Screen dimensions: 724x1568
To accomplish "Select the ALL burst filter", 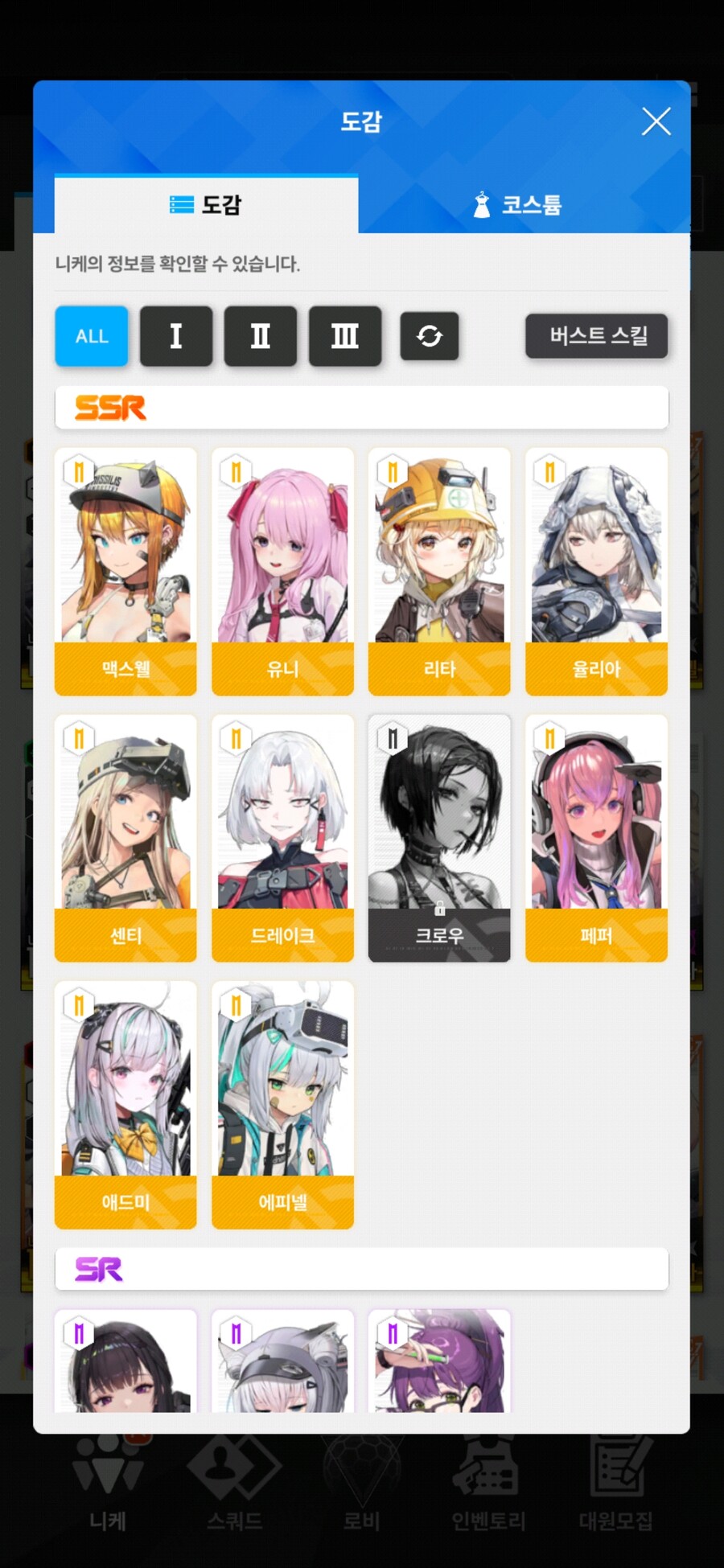I will [x=92, y=336].
